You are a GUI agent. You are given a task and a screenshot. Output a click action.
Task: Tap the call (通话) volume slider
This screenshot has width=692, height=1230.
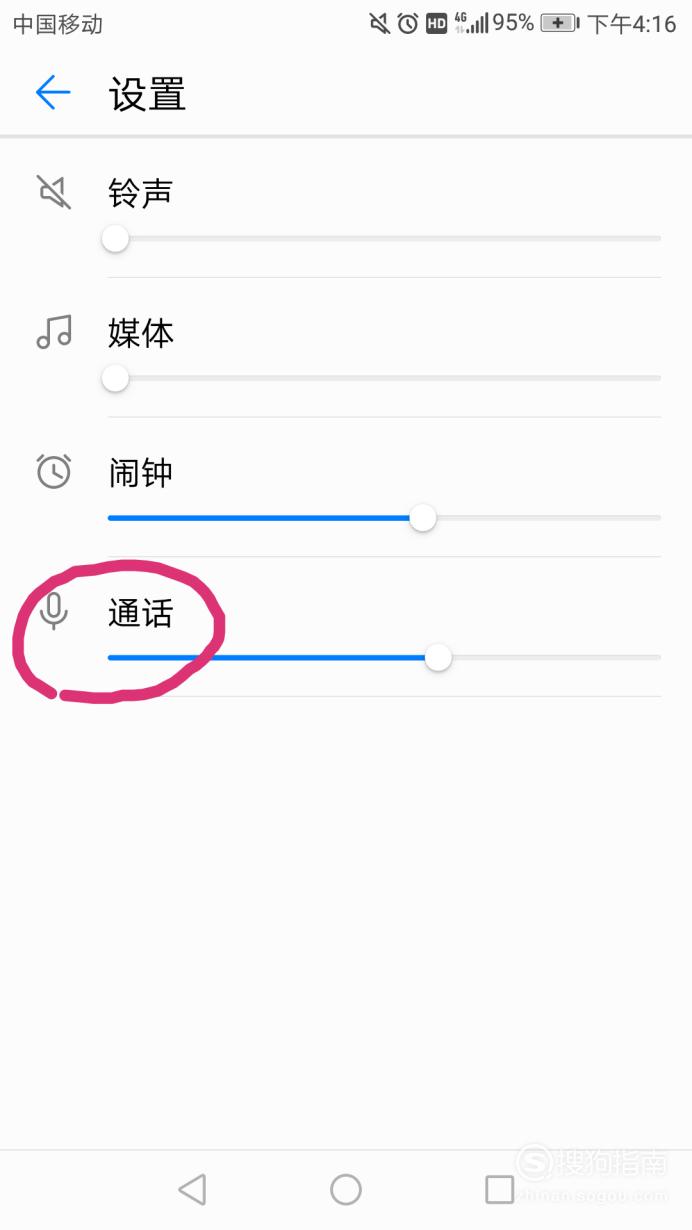[384, 657]
